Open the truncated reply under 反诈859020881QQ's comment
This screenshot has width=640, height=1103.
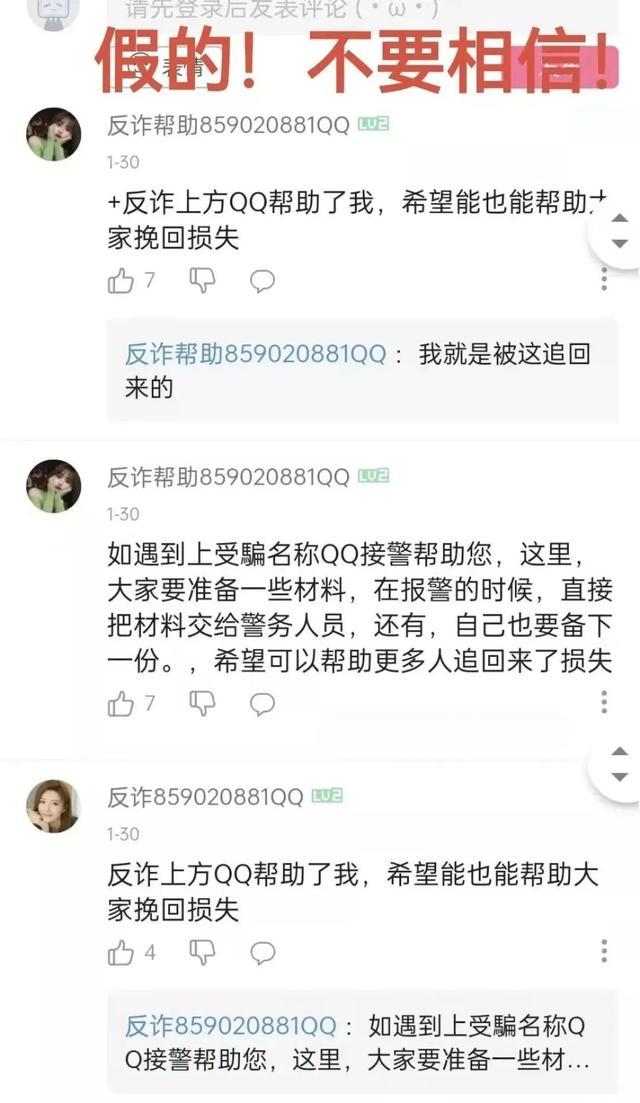[x=362, y=1042]
